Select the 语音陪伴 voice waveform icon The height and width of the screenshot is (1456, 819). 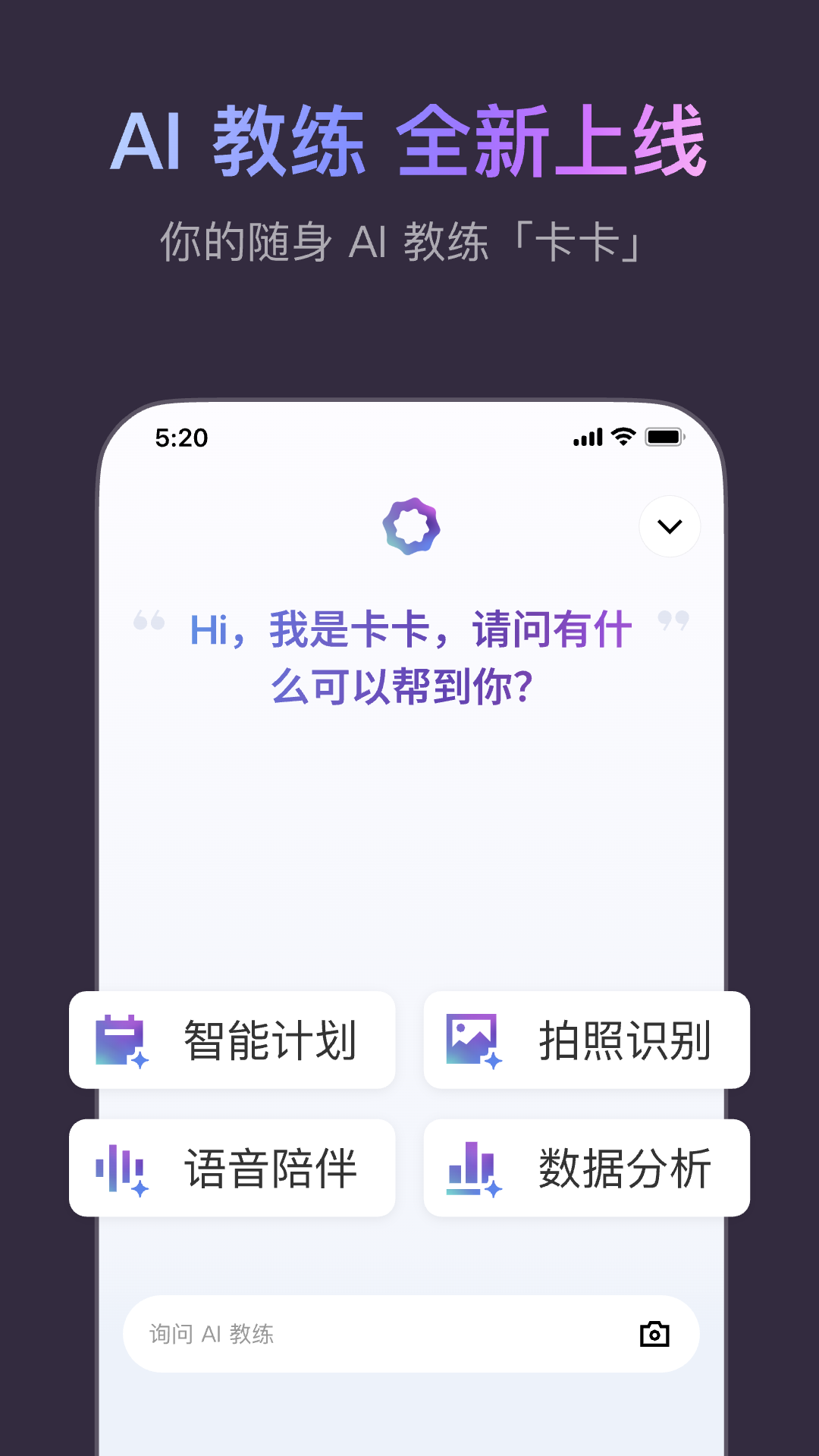pos(121,1168)
